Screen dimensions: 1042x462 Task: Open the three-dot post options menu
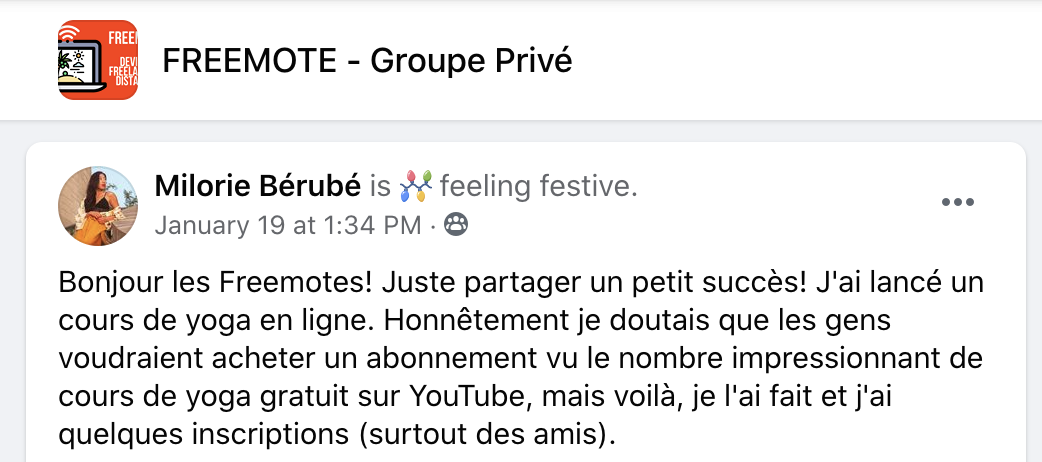click(x=957, y=203)
